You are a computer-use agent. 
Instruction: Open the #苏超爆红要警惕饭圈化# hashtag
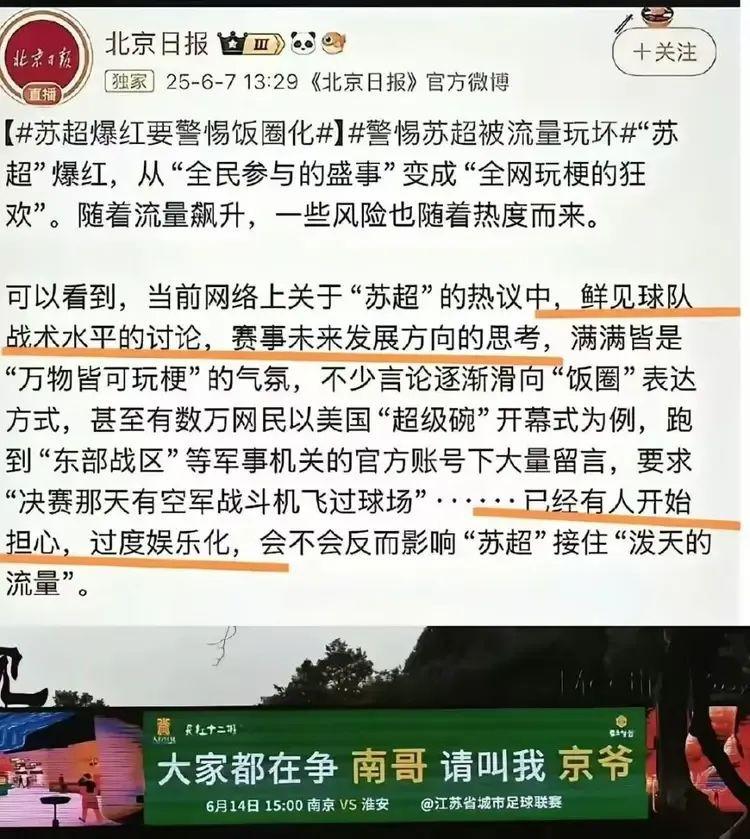pos(177,133)
